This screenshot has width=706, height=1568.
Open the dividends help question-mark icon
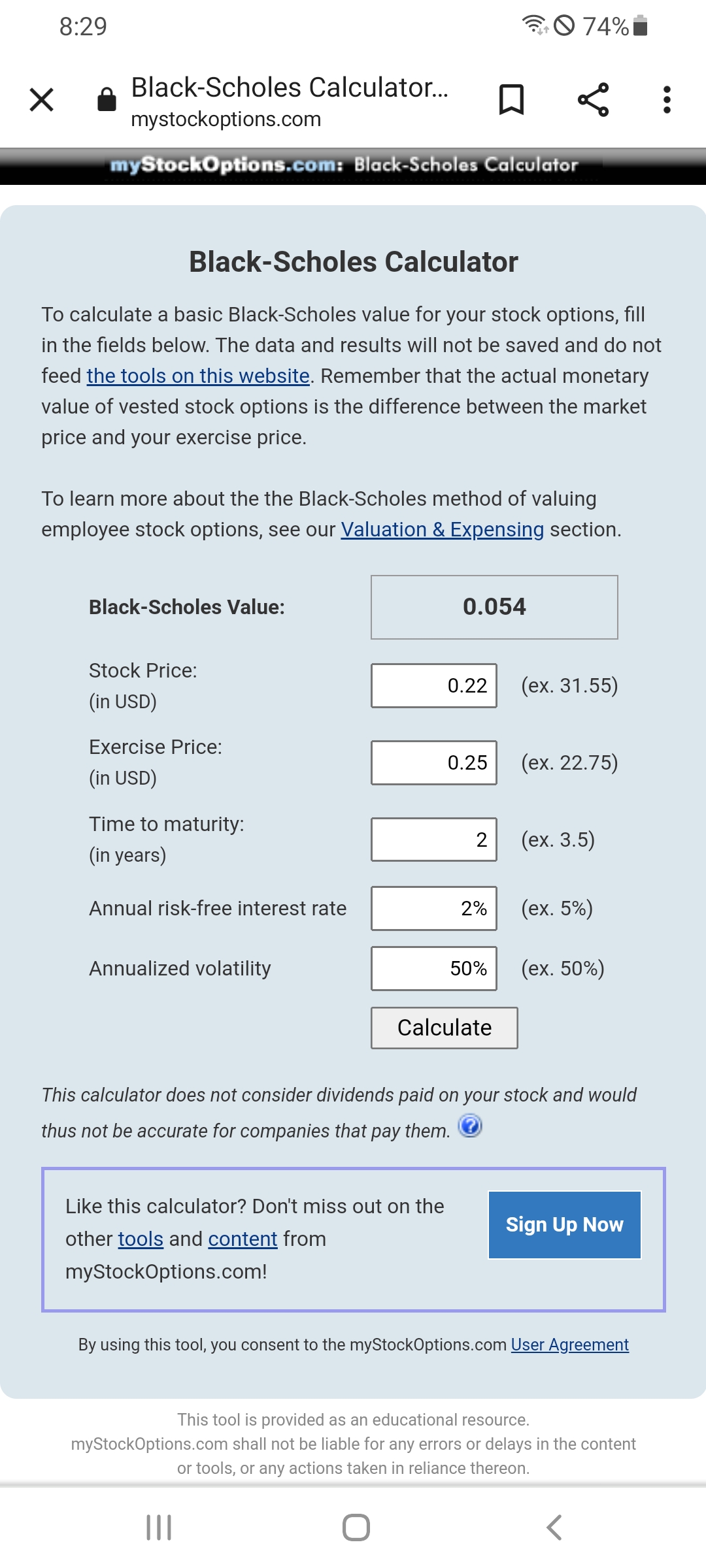point(470,1126)
